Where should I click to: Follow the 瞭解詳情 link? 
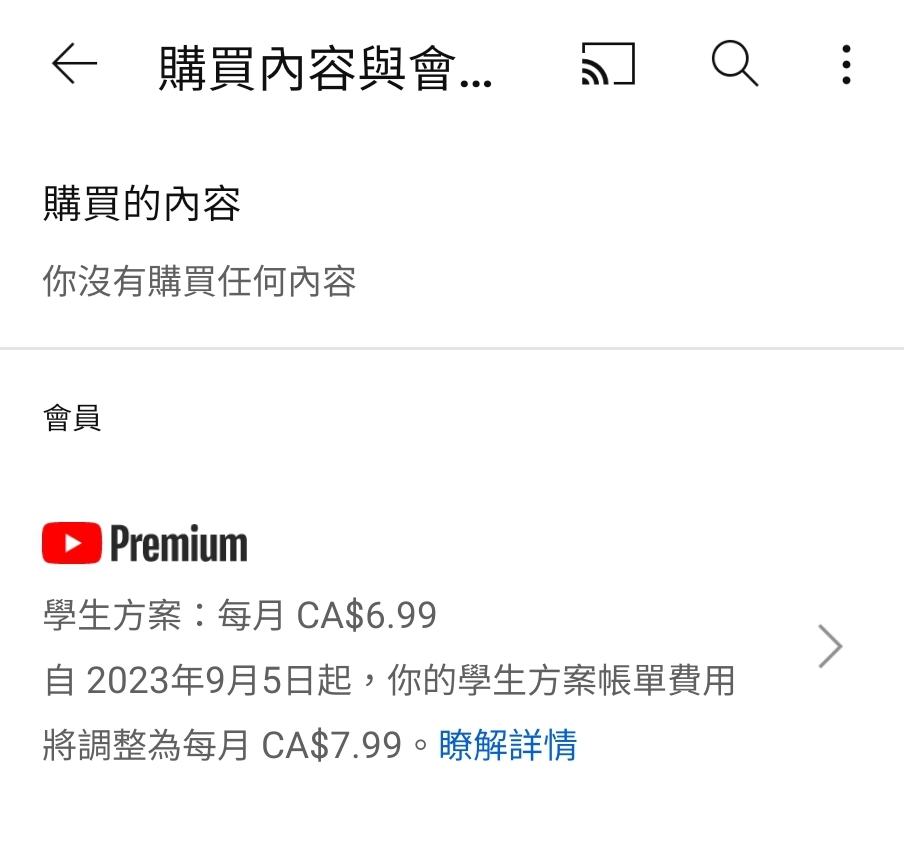[508, 745]
